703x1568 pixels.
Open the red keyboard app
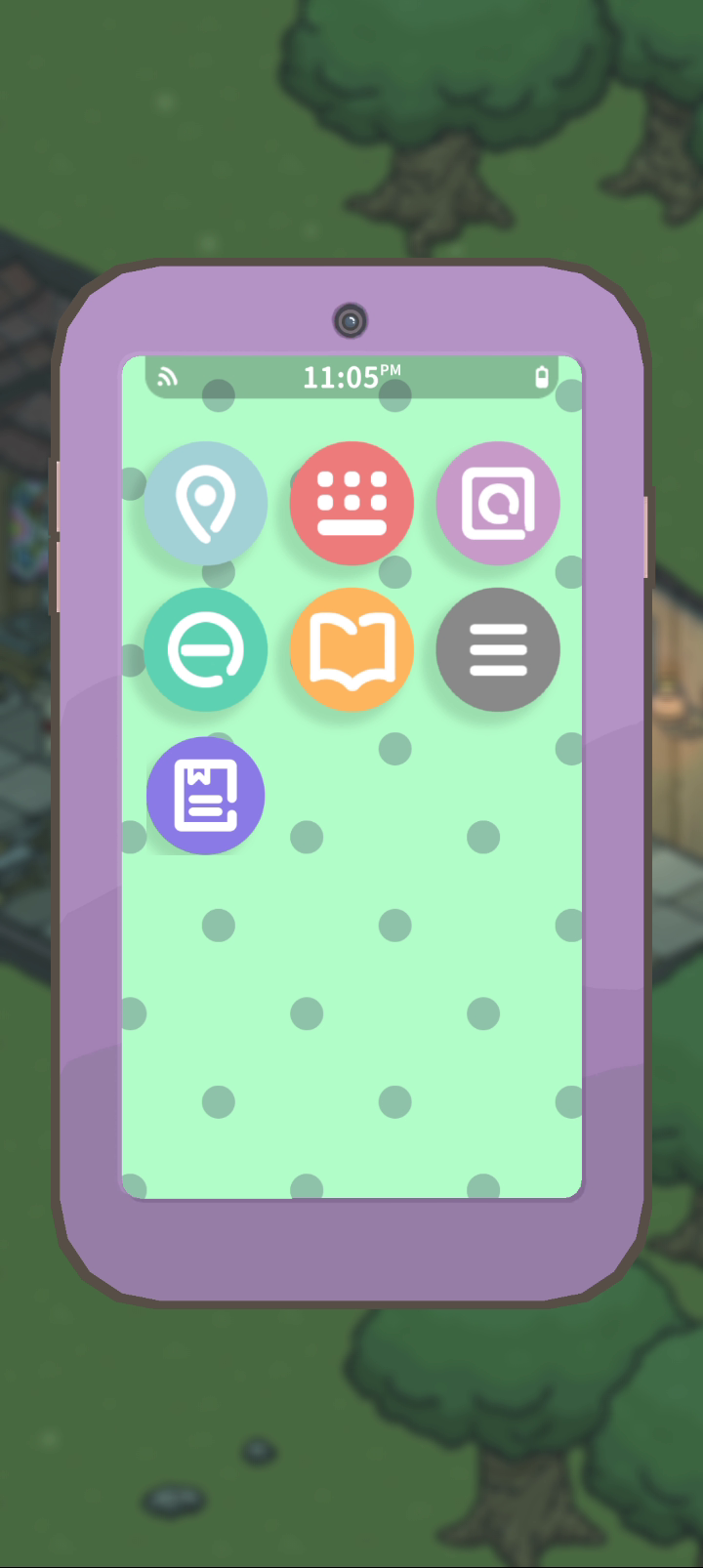(351, 503)
